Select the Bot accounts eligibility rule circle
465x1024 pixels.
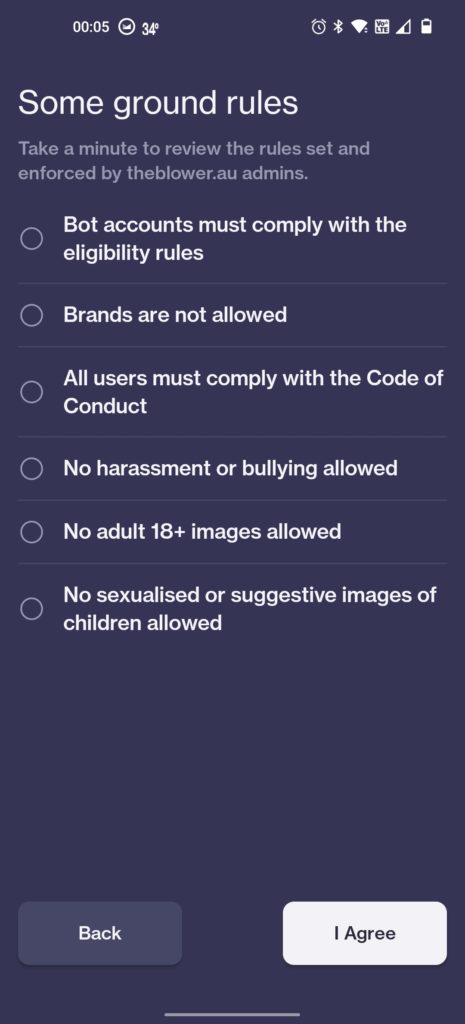31,238
